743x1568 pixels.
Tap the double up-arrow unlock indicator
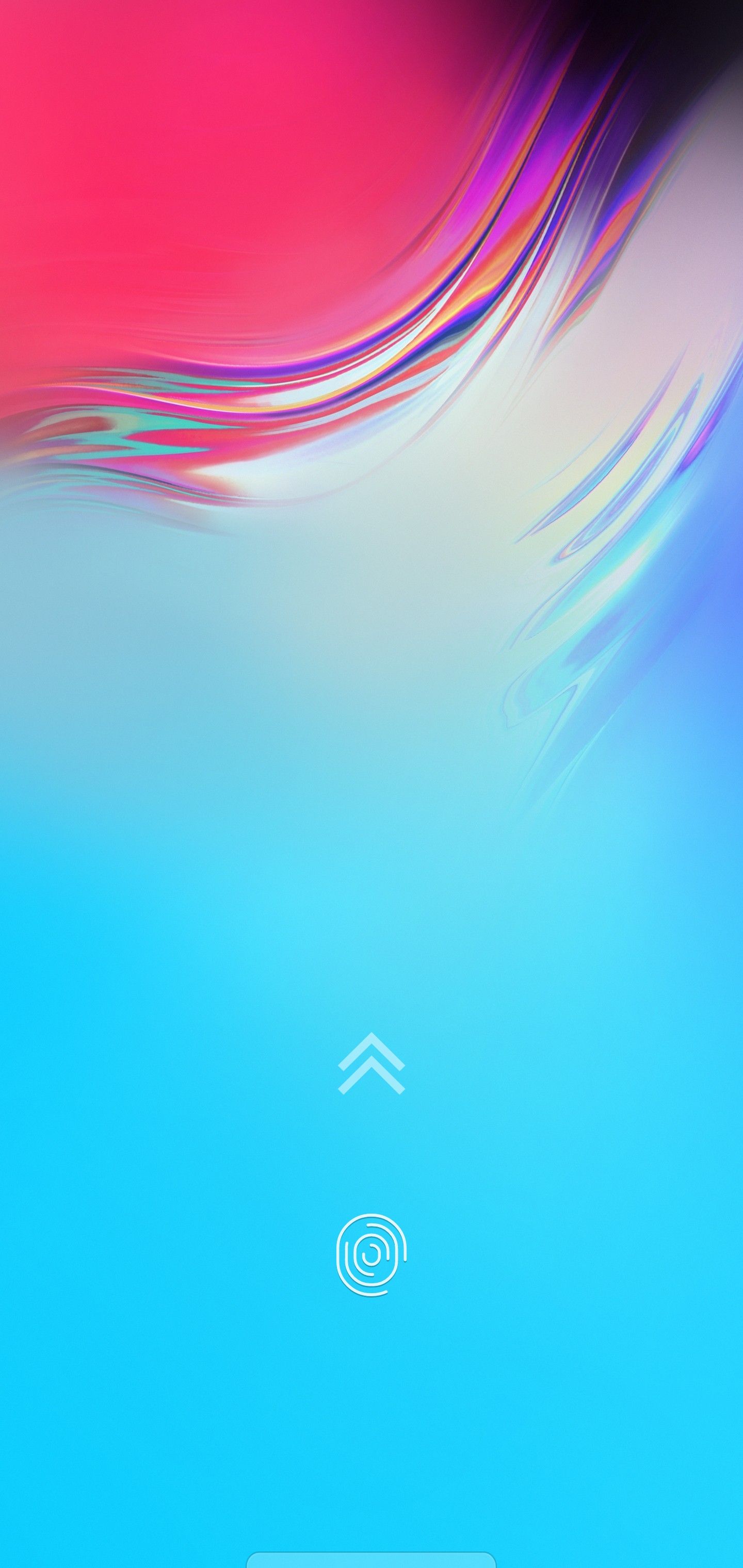(x=372, y=1064)
